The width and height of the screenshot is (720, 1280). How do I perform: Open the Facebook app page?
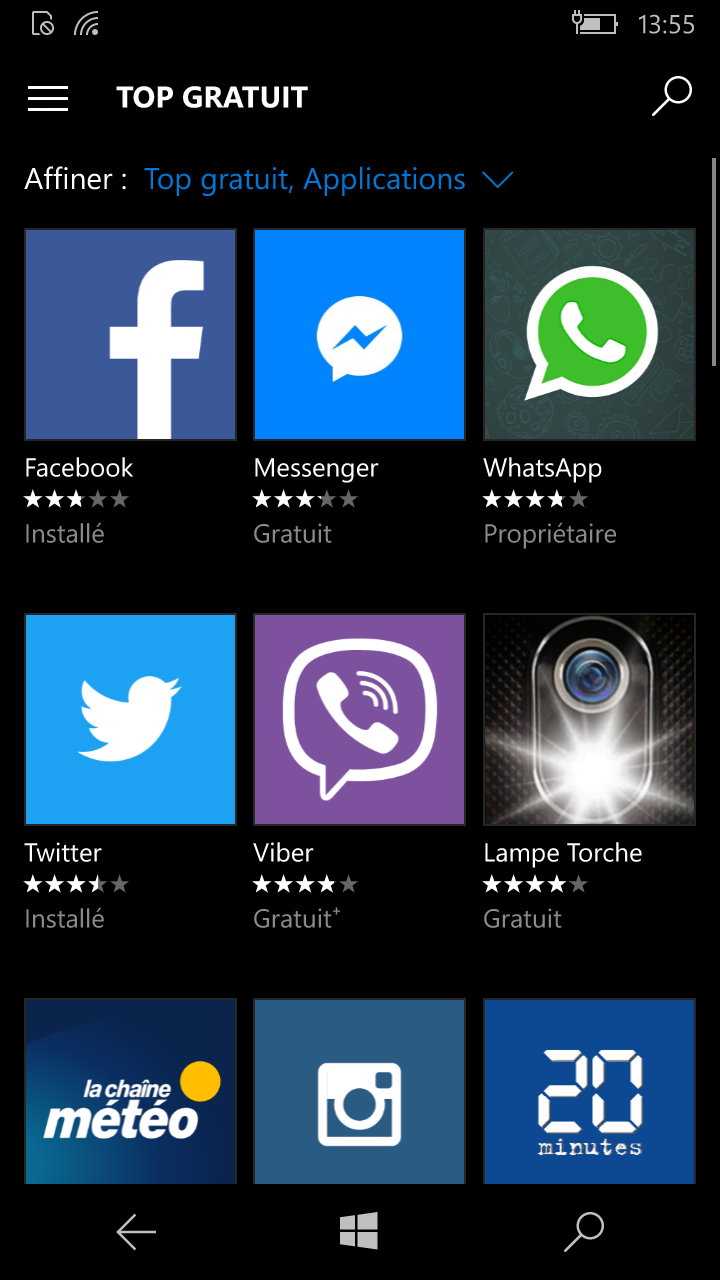click(130, 335)
